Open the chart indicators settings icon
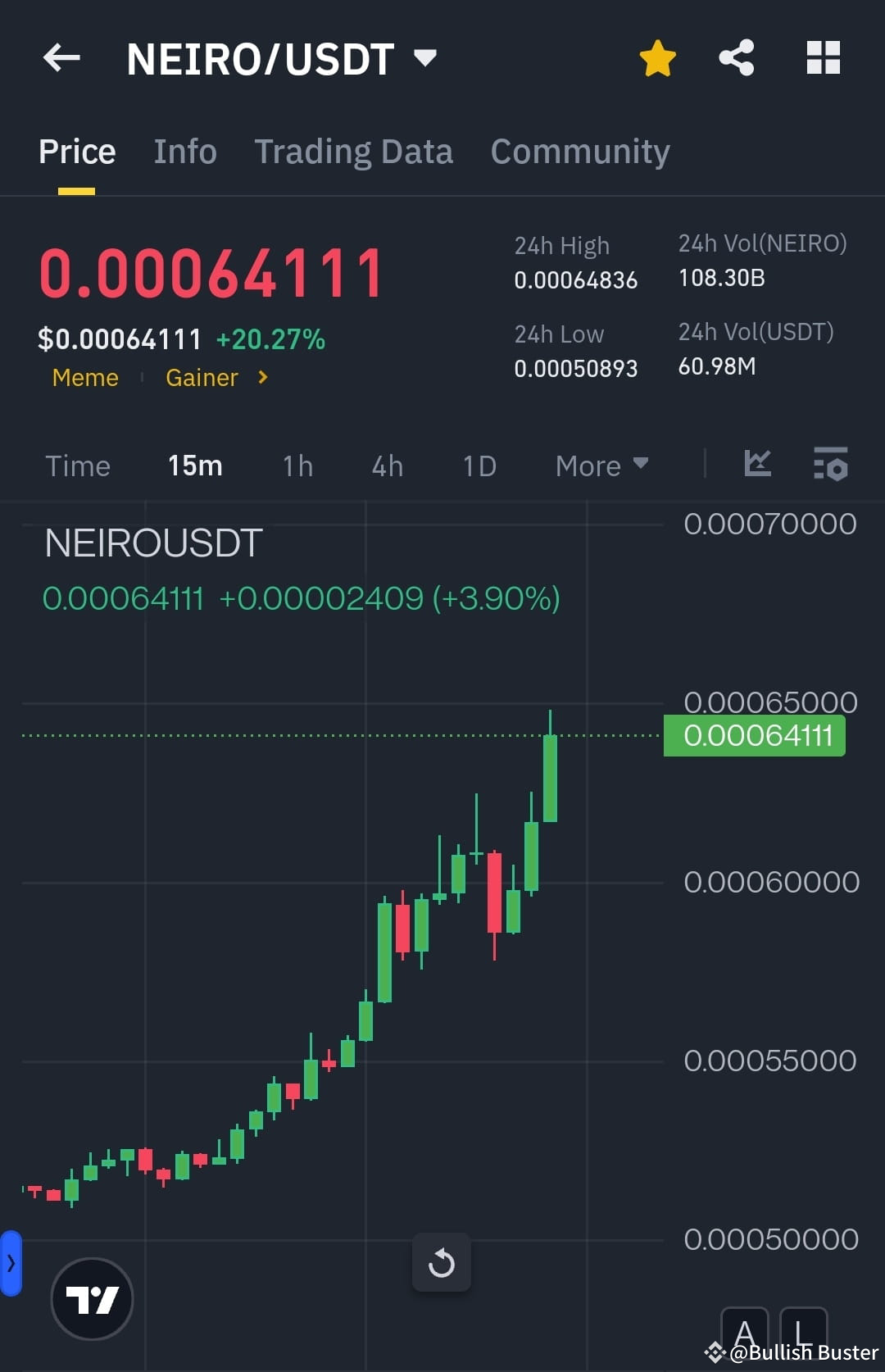This screenshot has height=1372, width=885. [x=831, y=465]
